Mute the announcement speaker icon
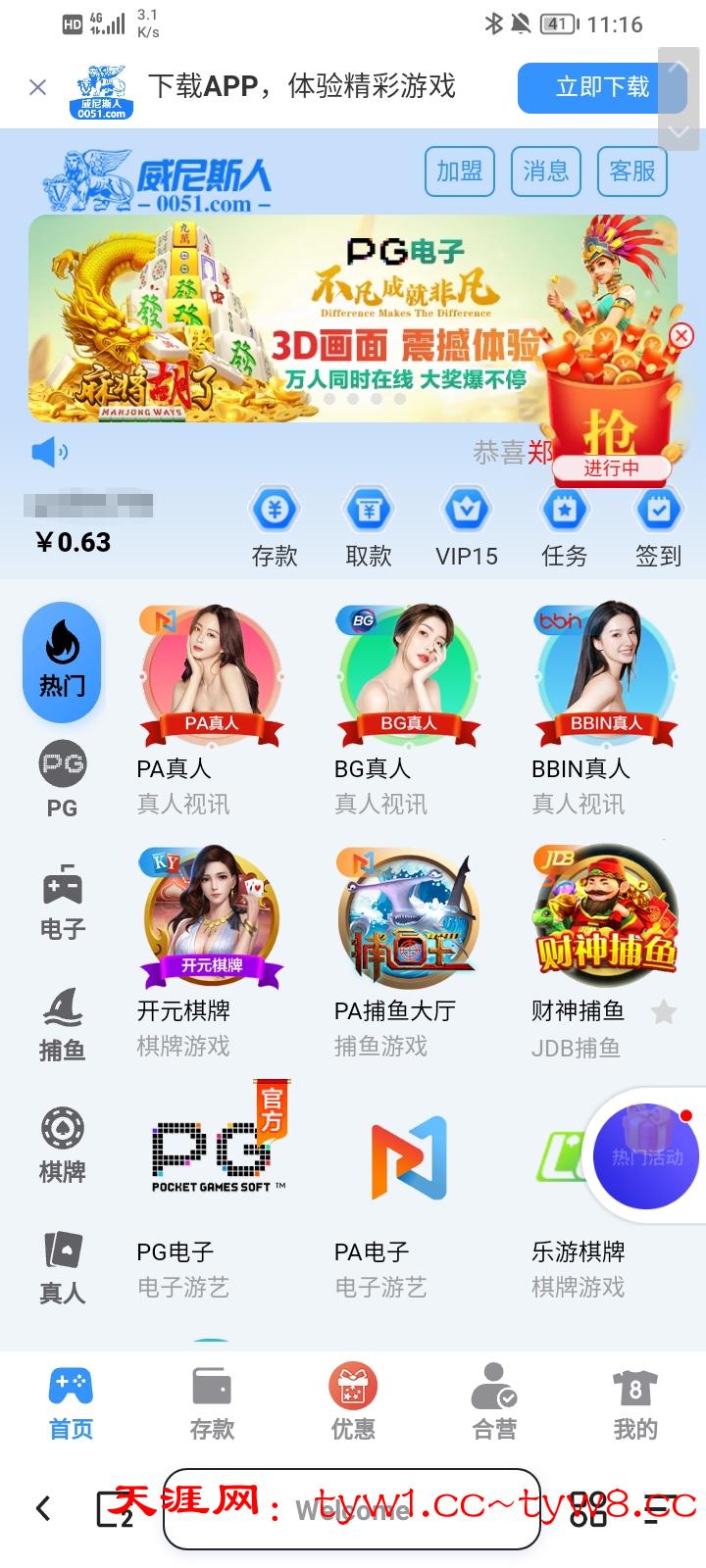 click(49, 451)
